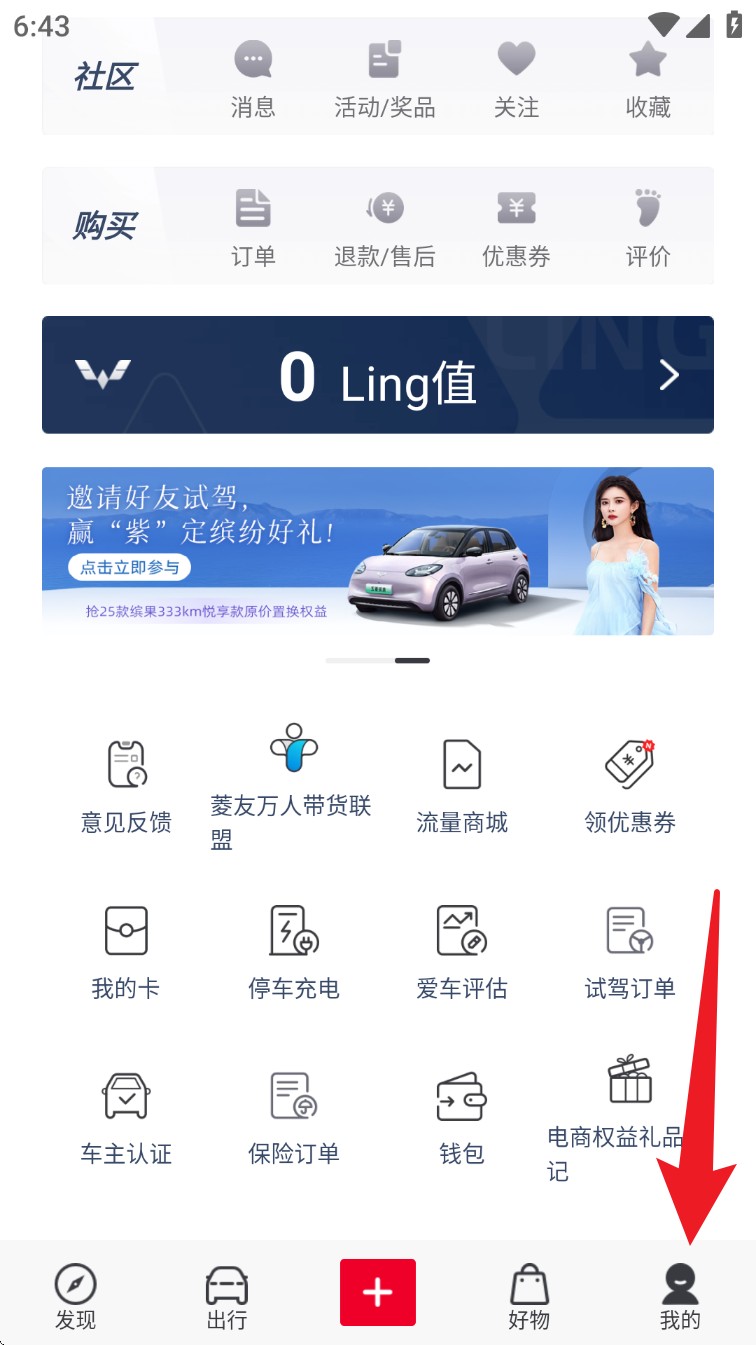Image resolution: width=756 pixels, height=1345 pixels.
Task: Open 停车充电
Action: (x=294, y=952)
